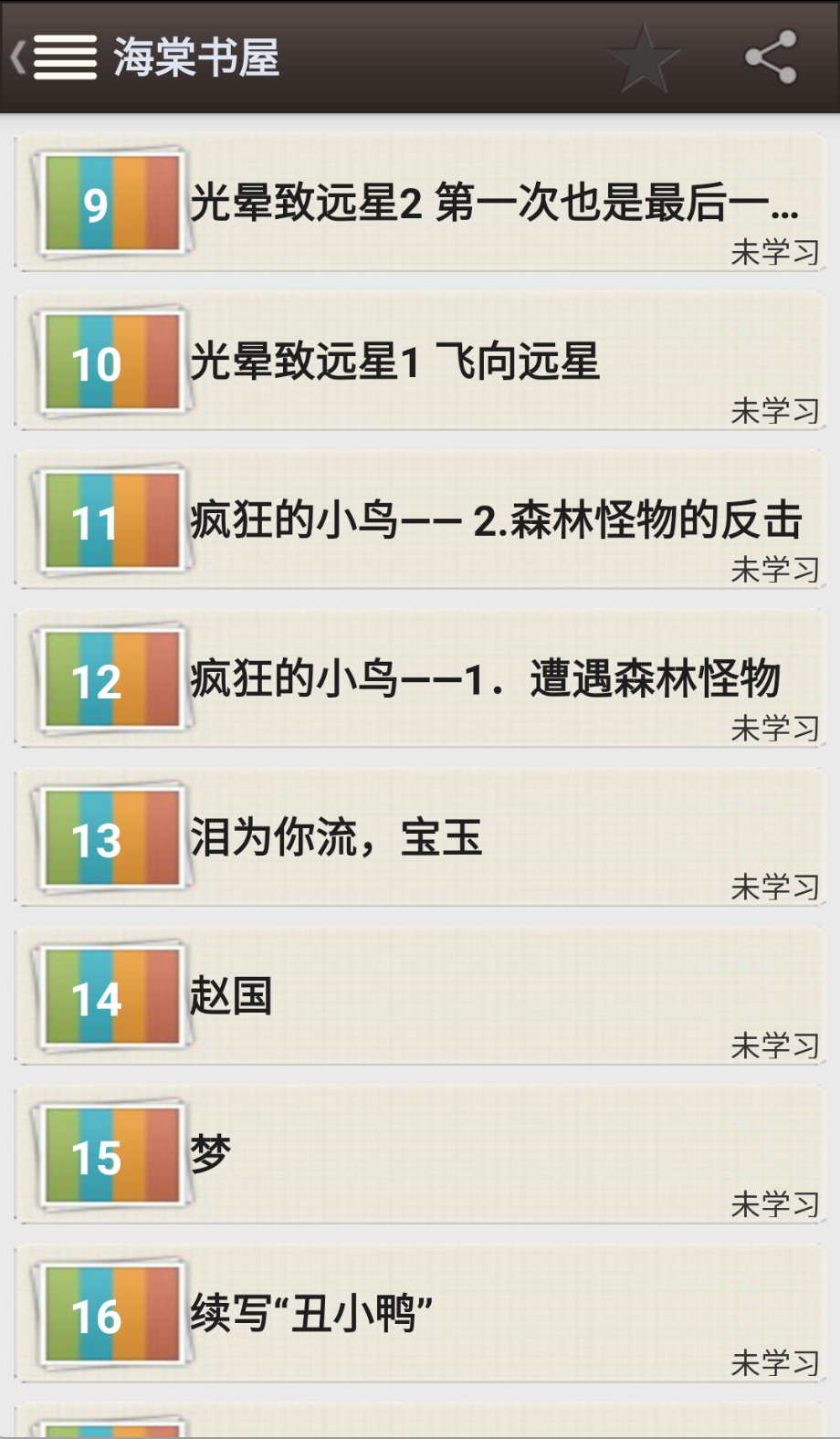This screenshot has width=840, height=1439.
Task: Click 未学习 label under story 10
Action: (x=772, y=410)
